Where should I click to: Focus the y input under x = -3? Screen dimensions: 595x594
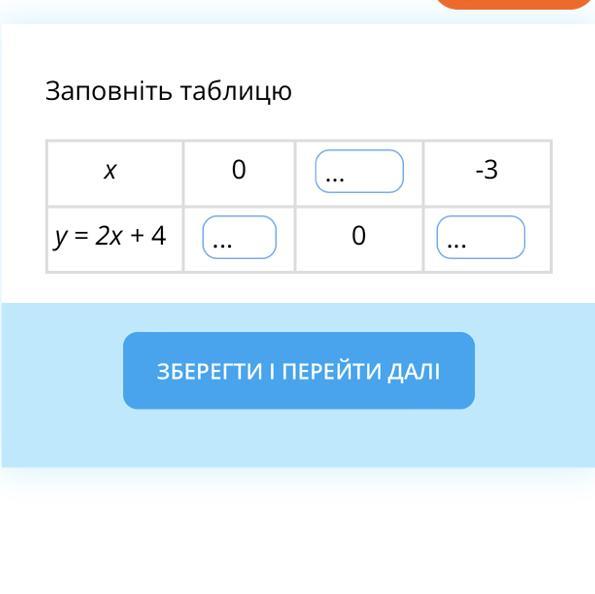pyautogui.click(x=481, y=237)
